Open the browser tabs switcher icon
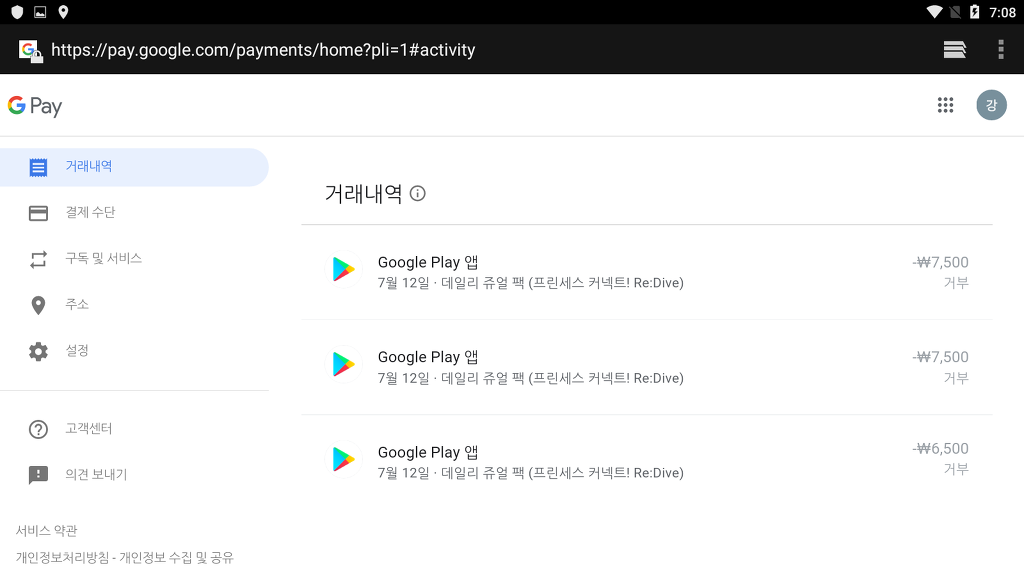This screenshot has width=1024, height=576. tap(954, 50)
